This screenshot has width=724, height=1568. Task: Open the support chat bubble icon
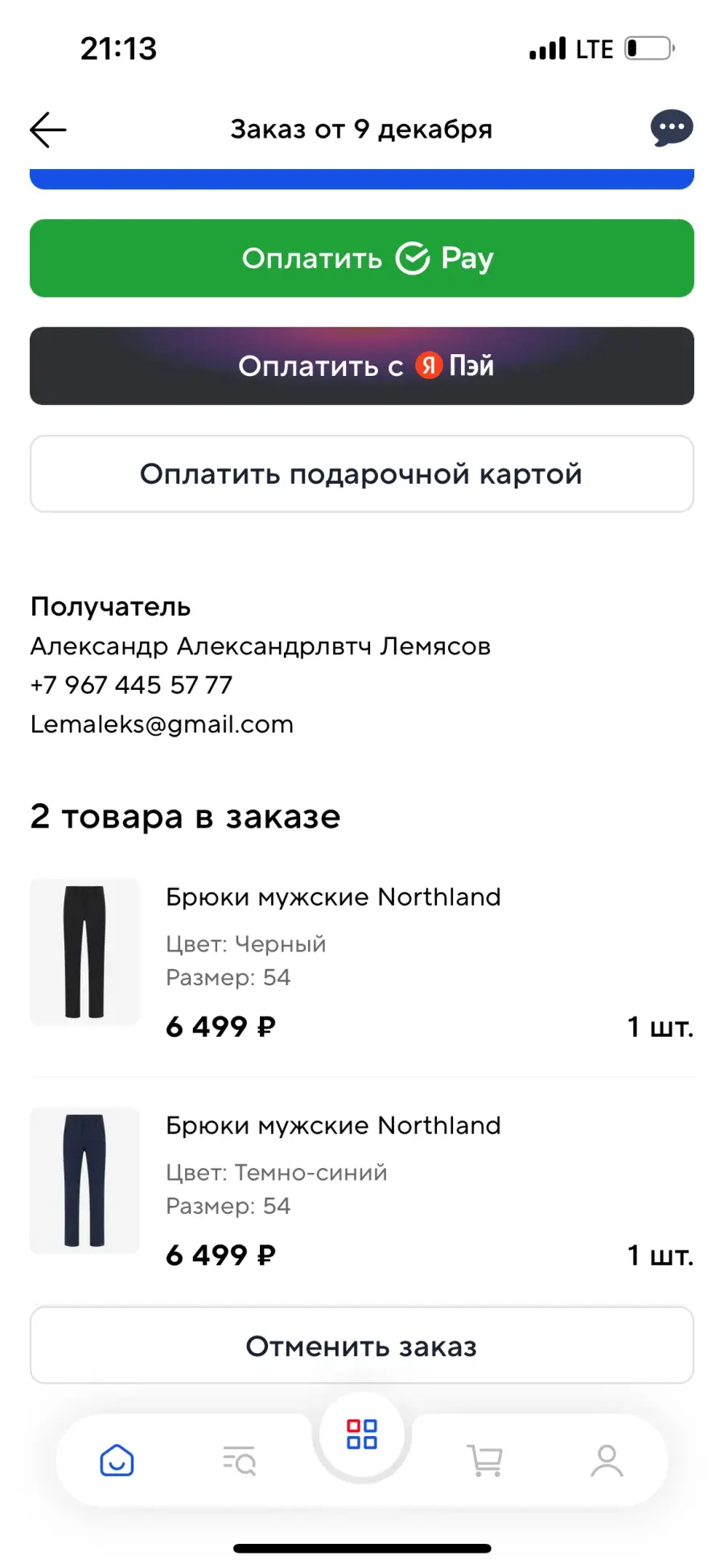pyautogui.click(x=672, y=128)
